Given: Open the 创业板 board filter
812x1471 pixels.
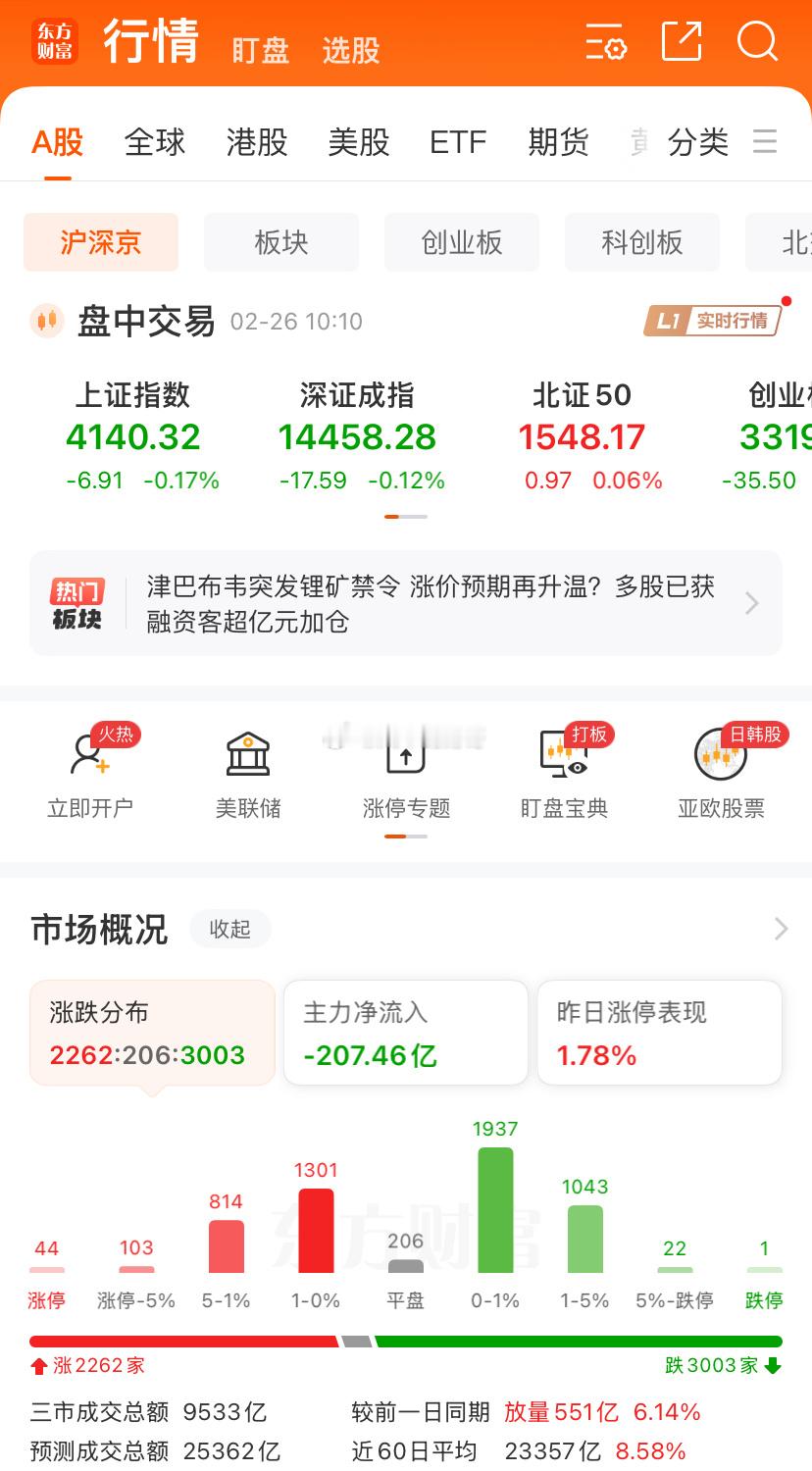Looking at the screenshot, I should [x=462, y=242].
